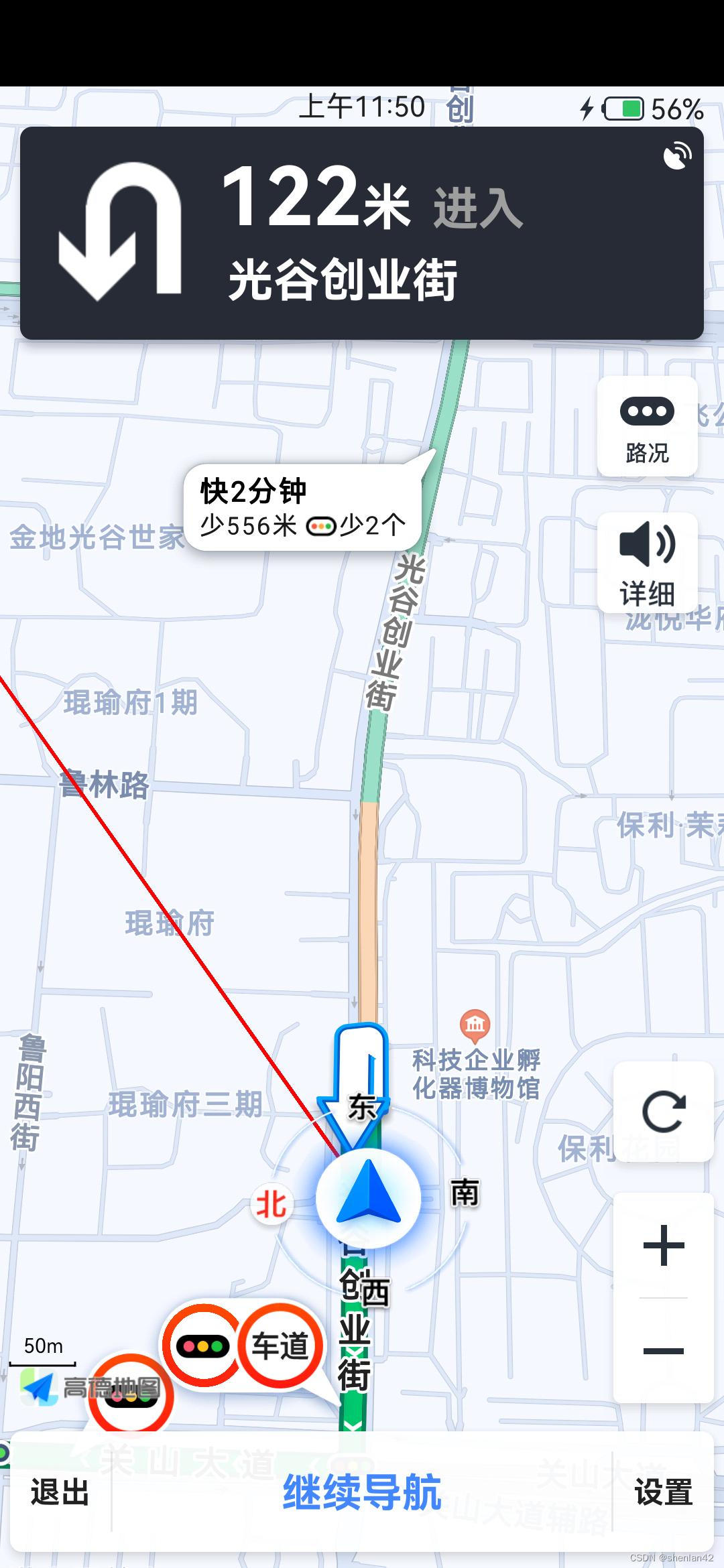Tap the 科技企业孵化器博物馆 map marker
This screenshot has height=1568, width=724.
coord(475,1025)
